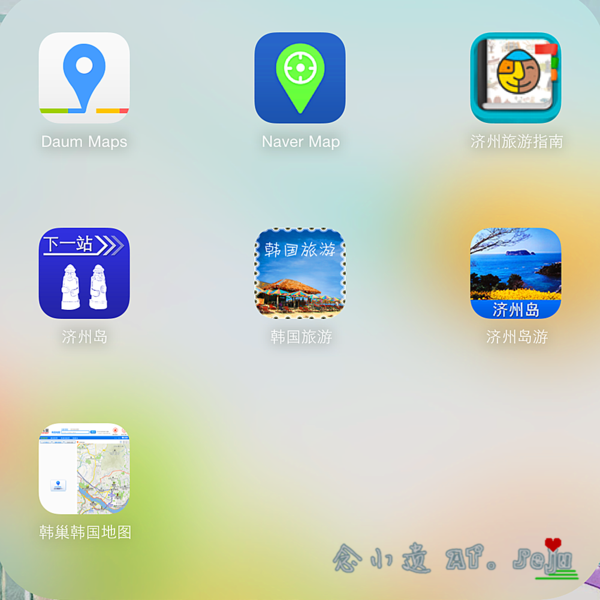Tap the 济州岛 app with 下一站 icon
600x600 pixels.
pyautogui.click(x=84, y=273)
